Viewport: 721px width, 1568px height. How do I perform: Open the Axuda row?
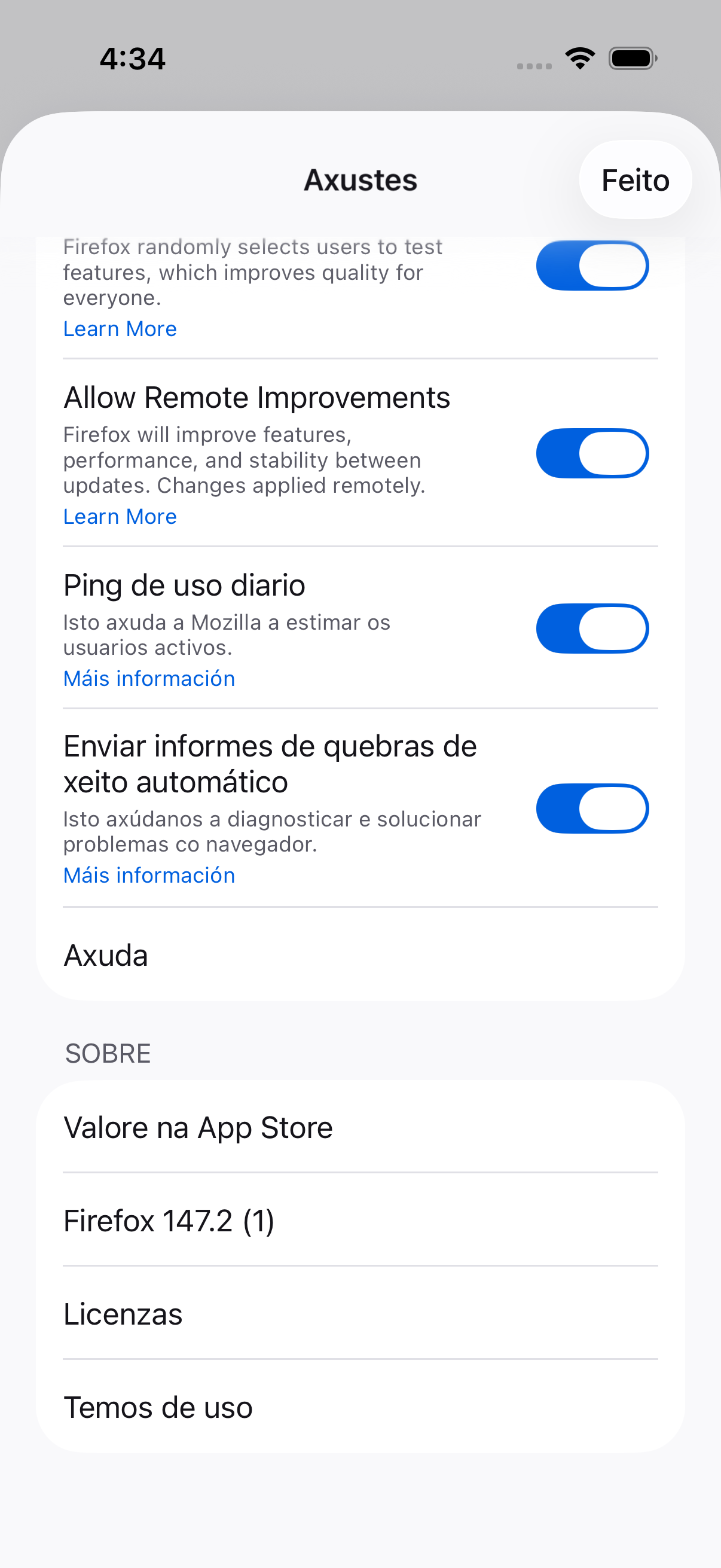[360, 955]
